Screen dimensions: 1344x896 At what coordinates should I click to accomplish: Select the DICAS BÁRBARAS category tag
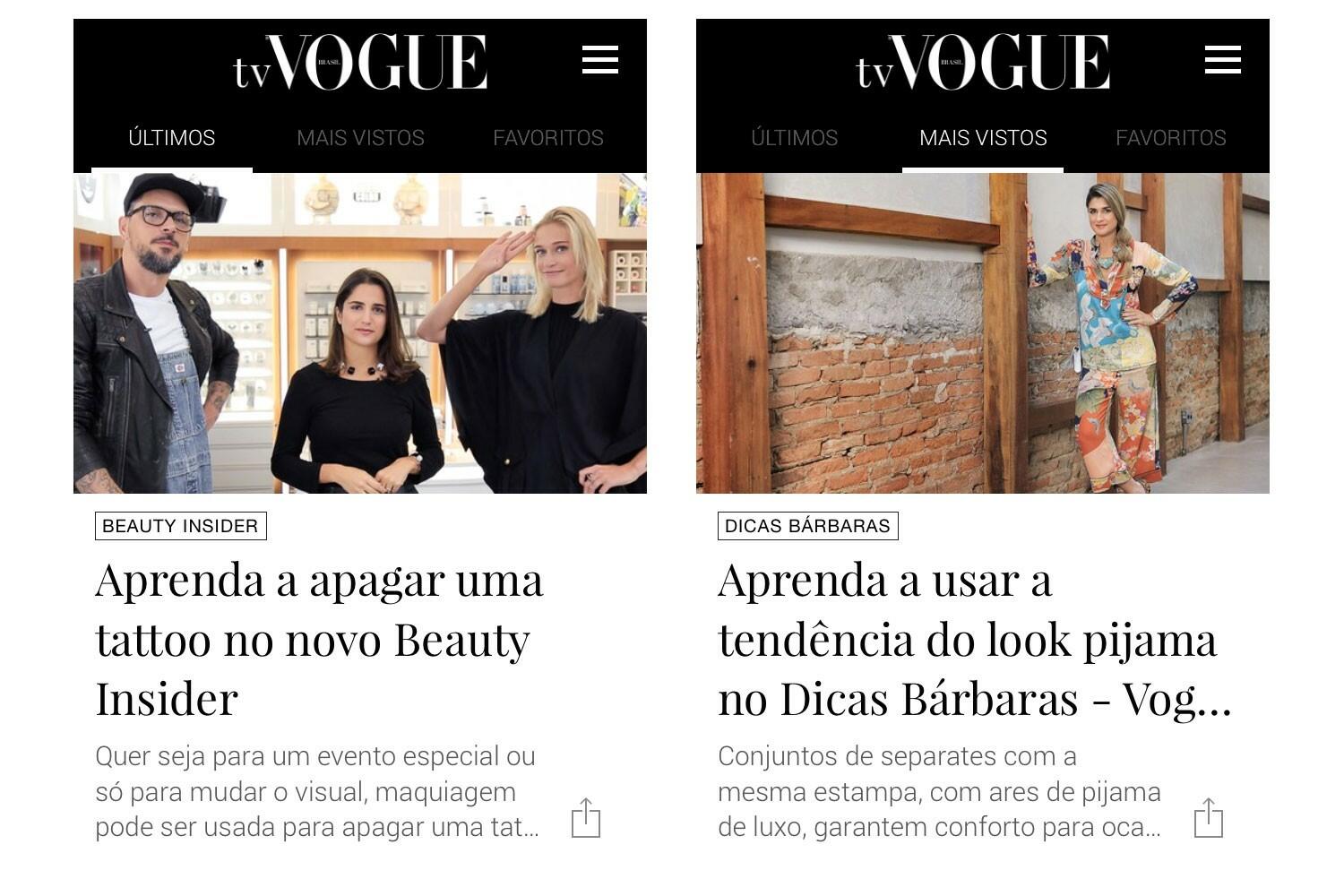807,526
